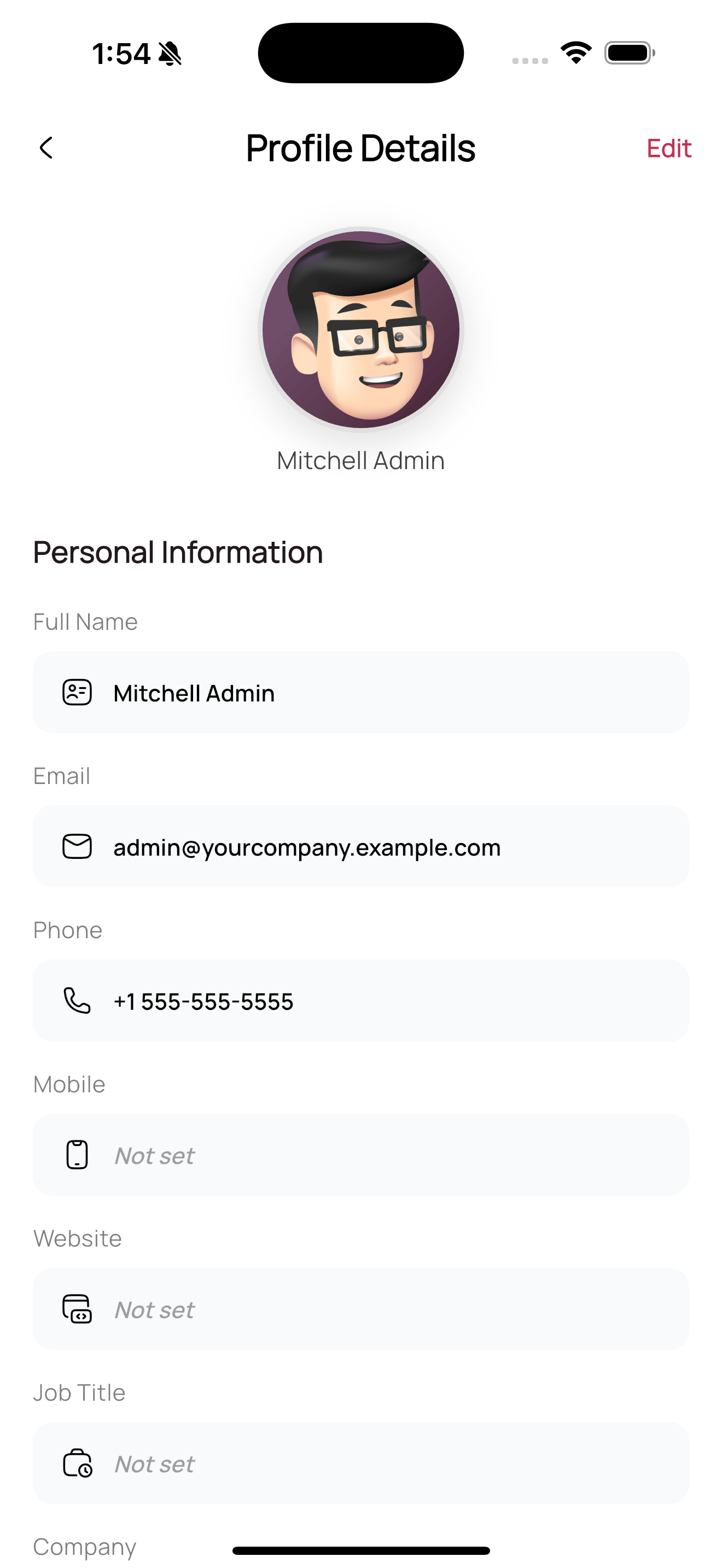
Task: Select the Job Title field
Action: coord(360,1462)
